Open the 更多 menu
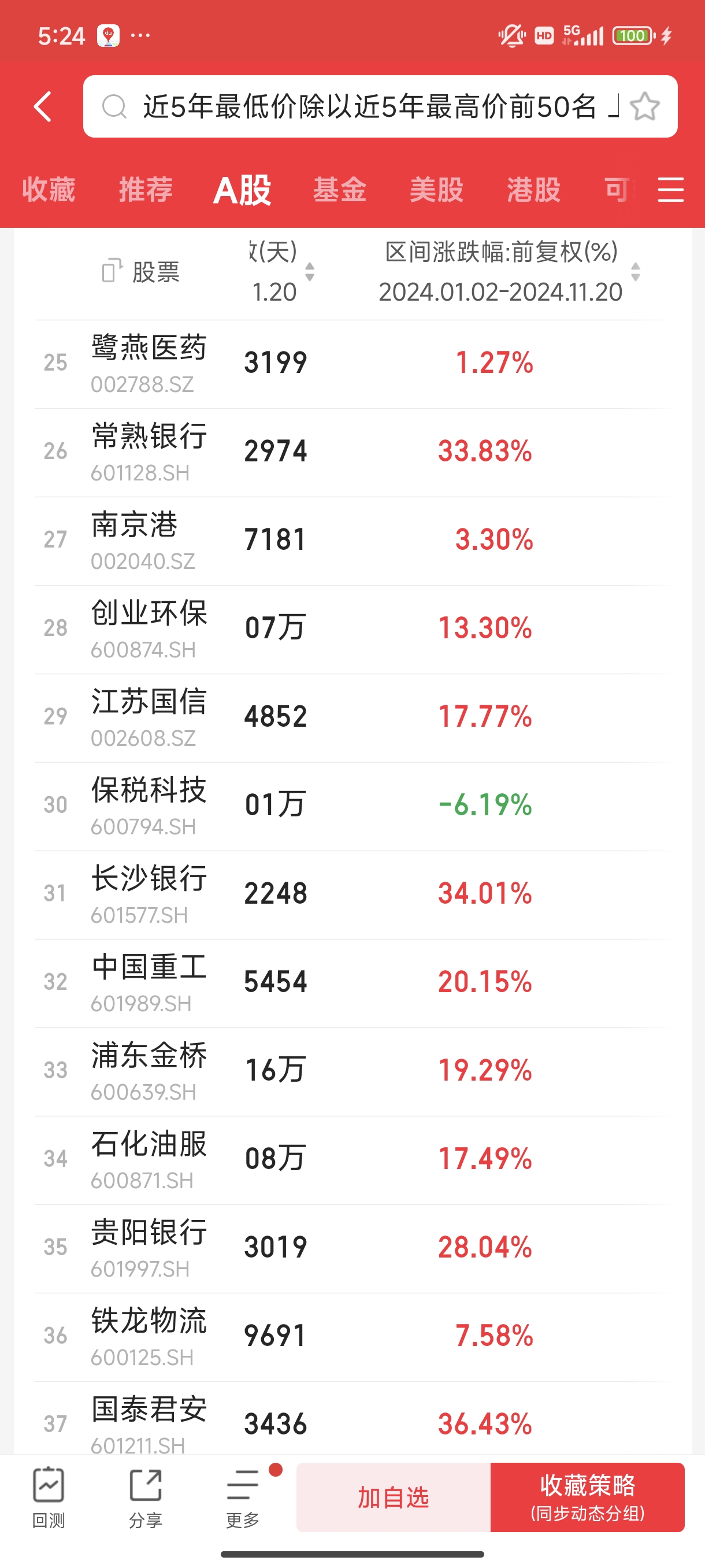Viewport: 705px width, 1568px height. [243, 1498]
